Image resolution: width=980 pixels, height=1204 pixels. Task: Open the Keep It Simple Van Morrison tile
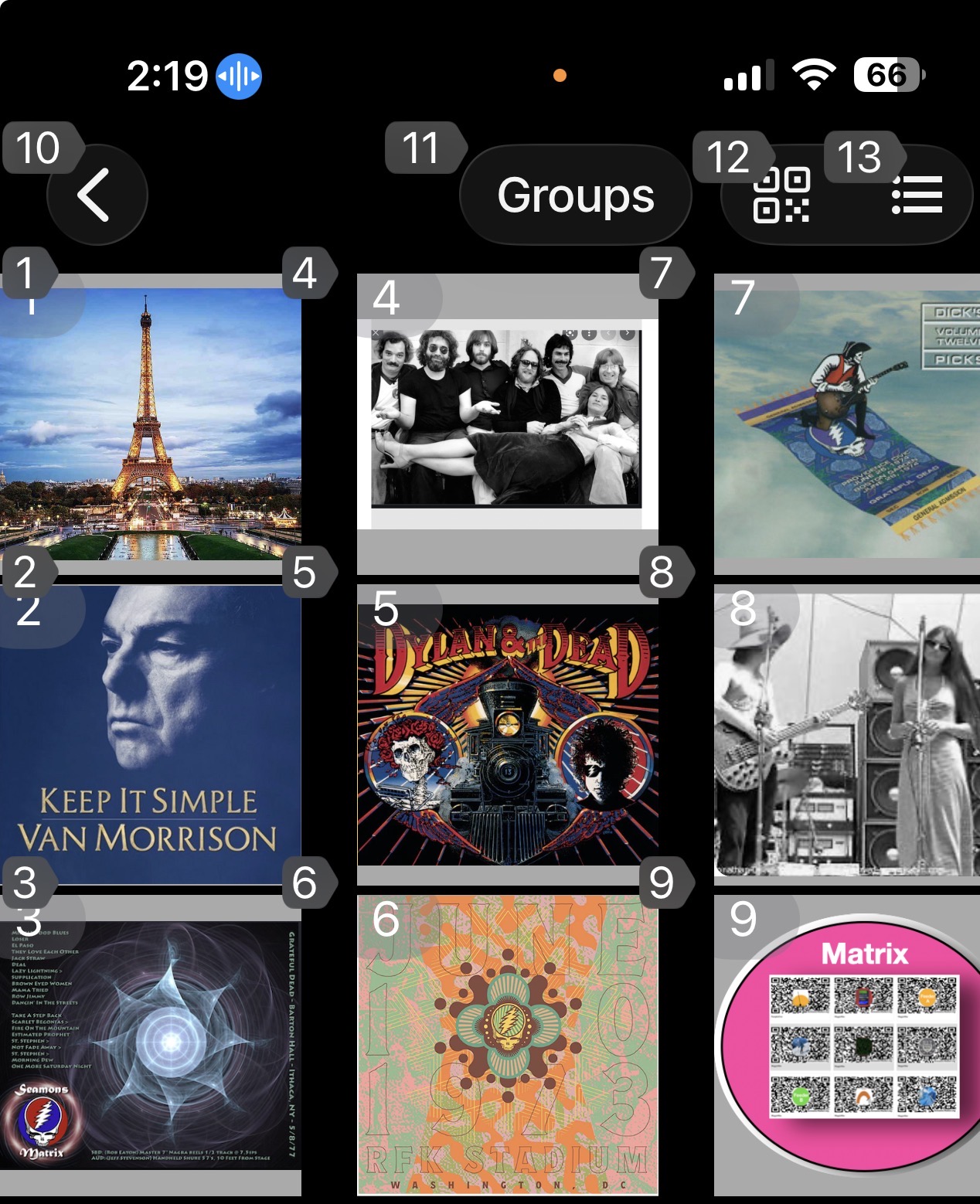coord(151,734)
